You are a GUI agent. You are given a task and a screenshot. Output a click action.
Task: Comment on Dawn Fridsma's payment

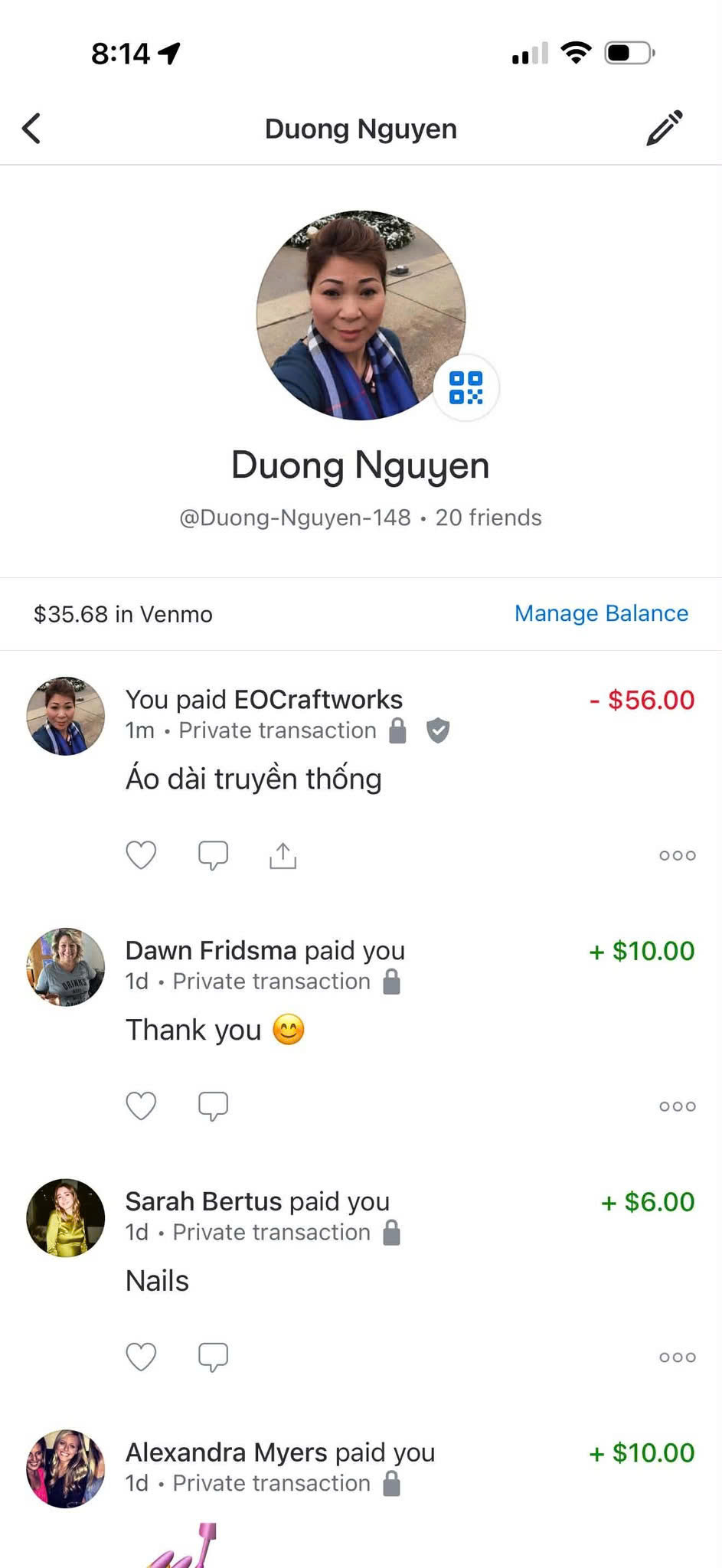[x=213, y=1106]
